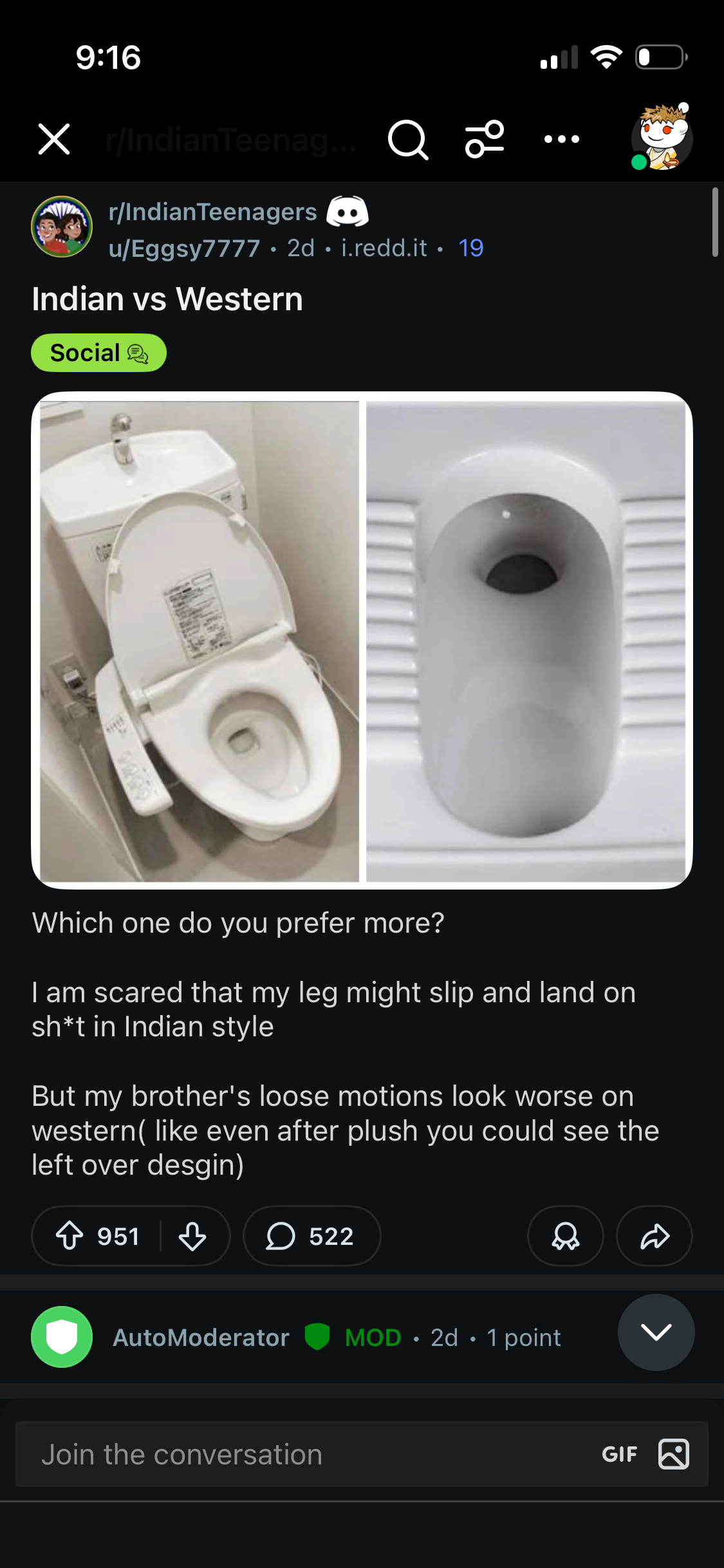Select the Social flair chip
Viewport: 724px width, 1568px height.
98,353
